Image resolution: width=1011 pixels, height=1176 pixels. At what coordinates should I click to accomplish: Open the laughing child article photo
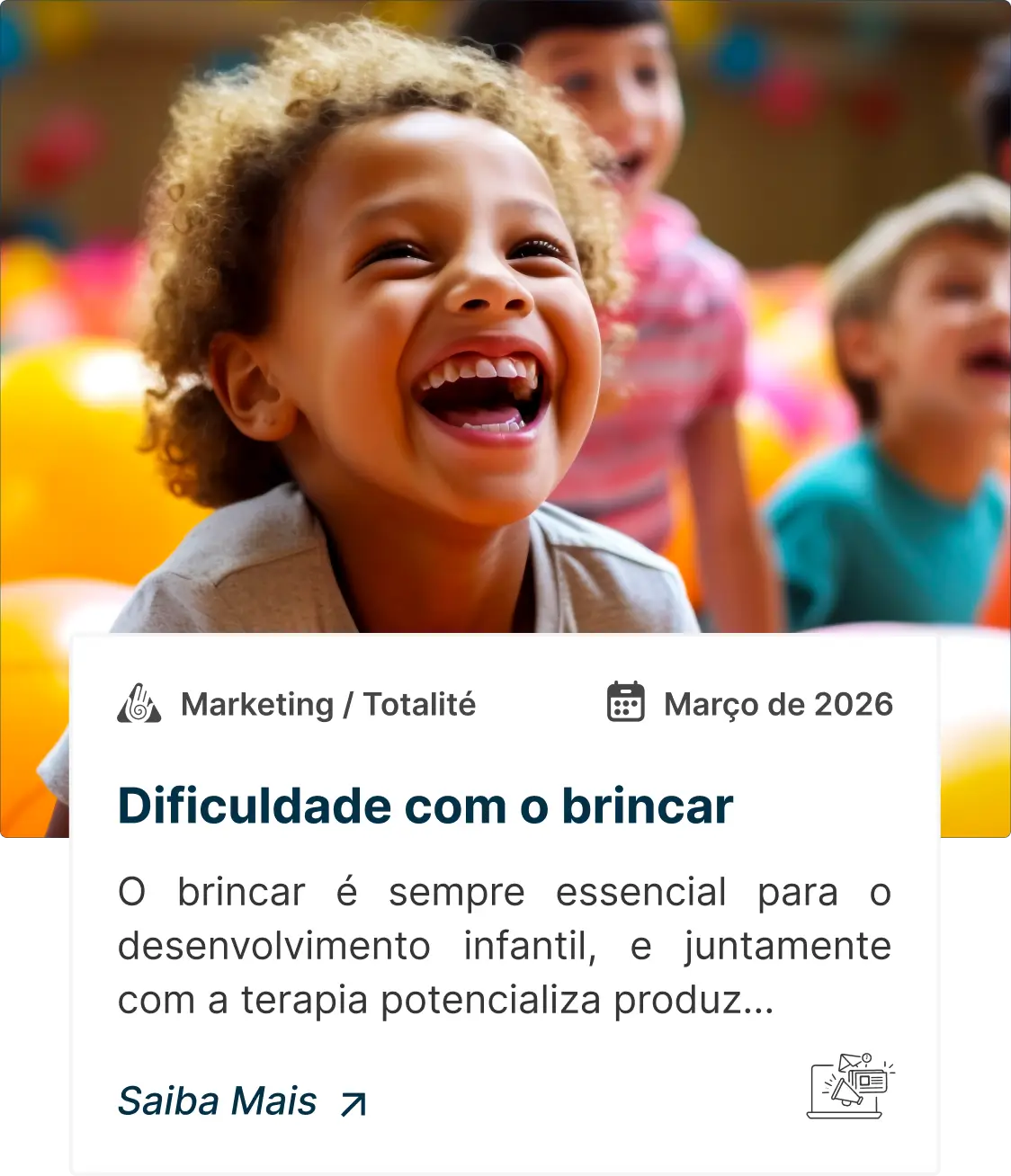tap(504, 315)
